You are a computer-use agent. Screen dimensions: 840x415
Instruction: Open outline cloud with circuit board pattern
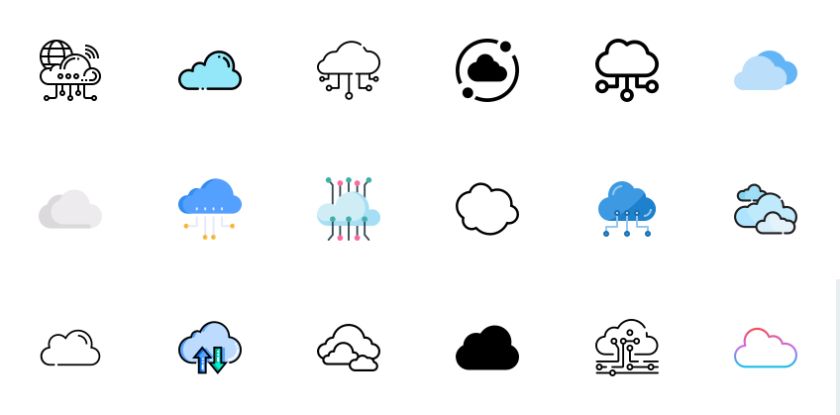626,347
